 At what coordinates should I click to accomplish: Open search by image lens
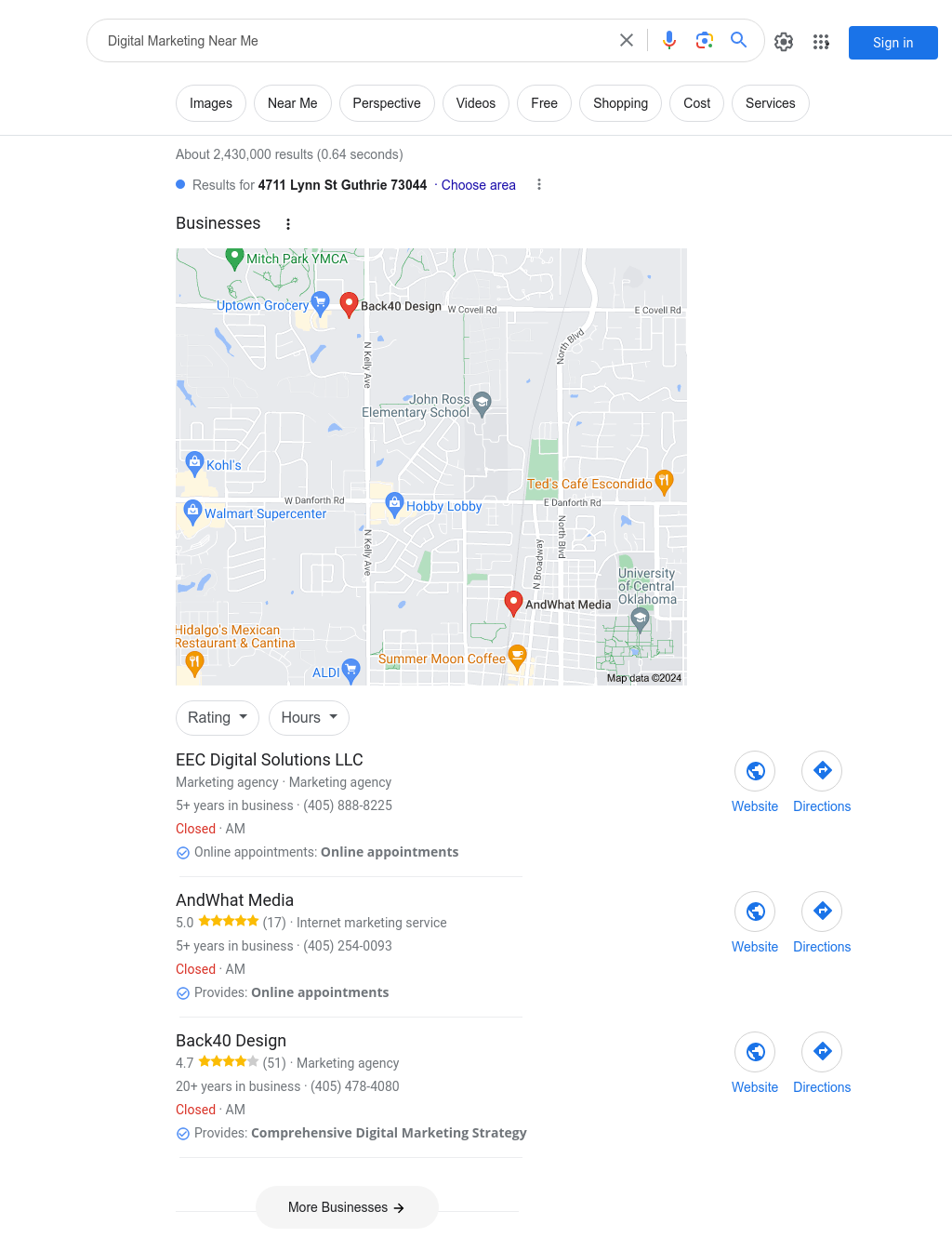click(x=704, y=40)
